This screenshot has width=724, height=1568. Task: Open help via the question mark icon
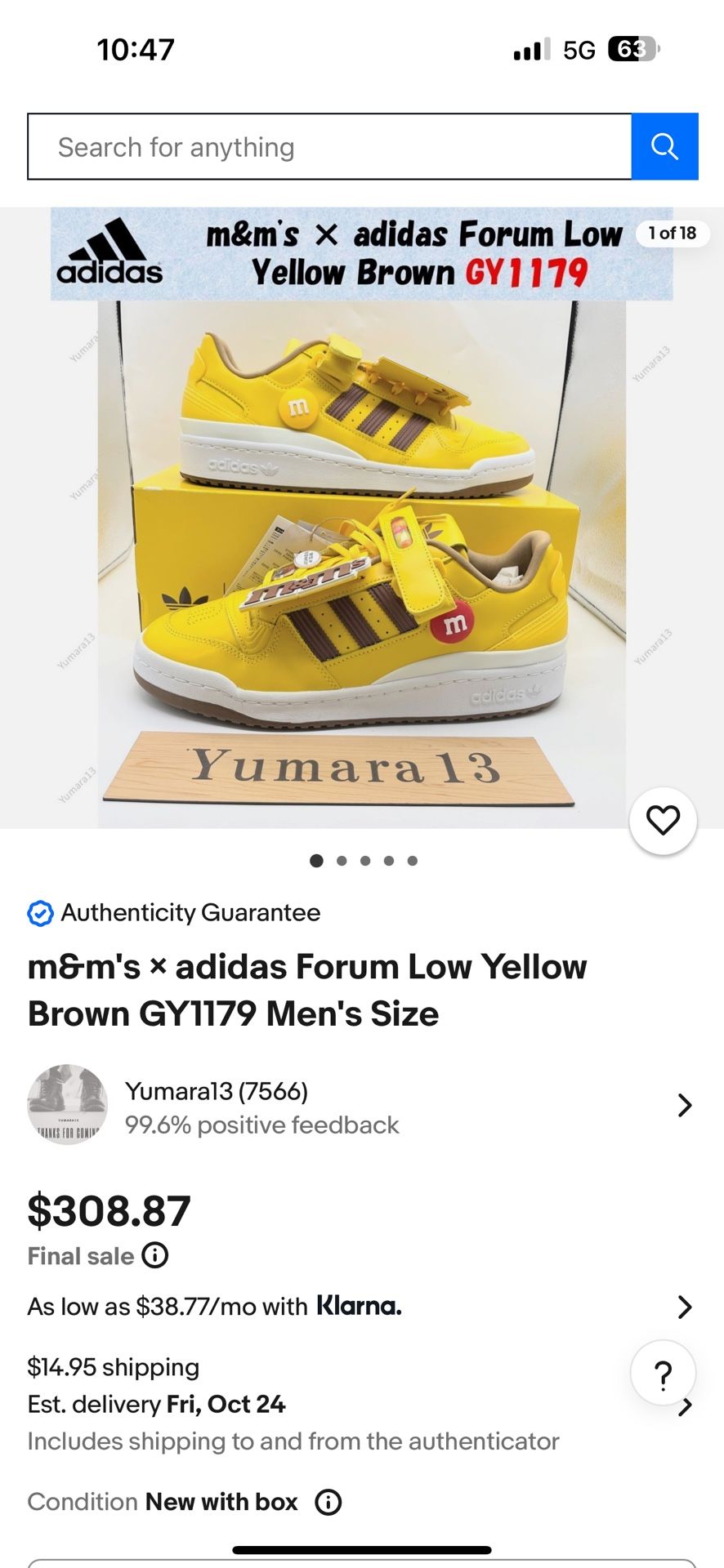point(663,1373)
